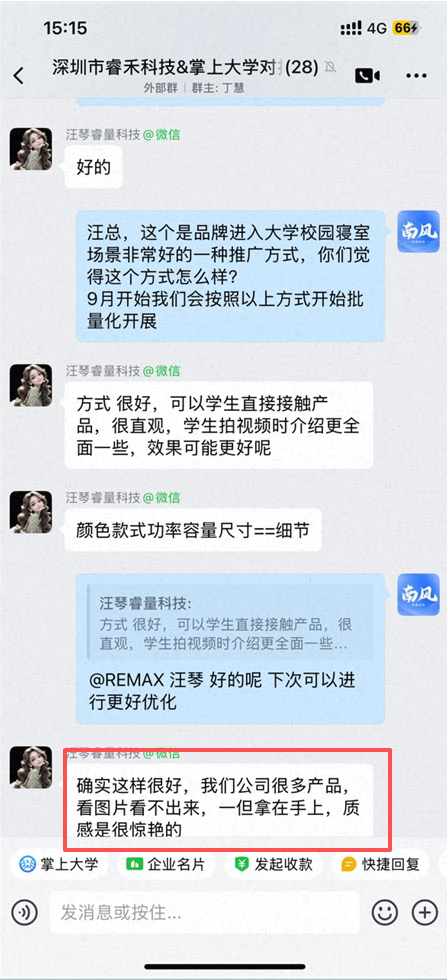Viewport: 447px width, 980px height.
Task: Open 快捷回复 quick replies
Action: tap(380, 864)
